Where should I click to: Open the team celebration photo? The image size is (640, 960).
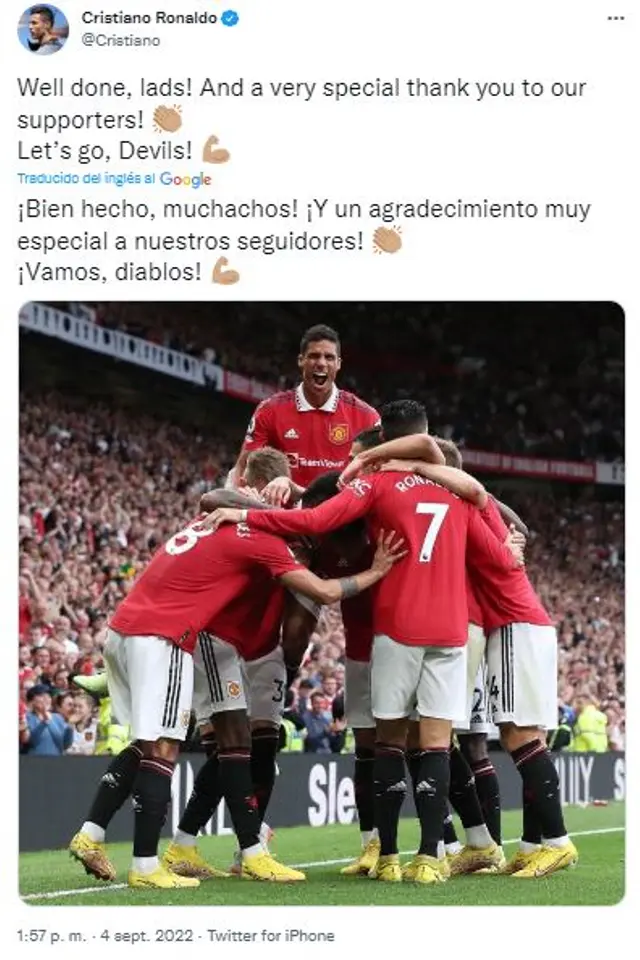[321, 602]
